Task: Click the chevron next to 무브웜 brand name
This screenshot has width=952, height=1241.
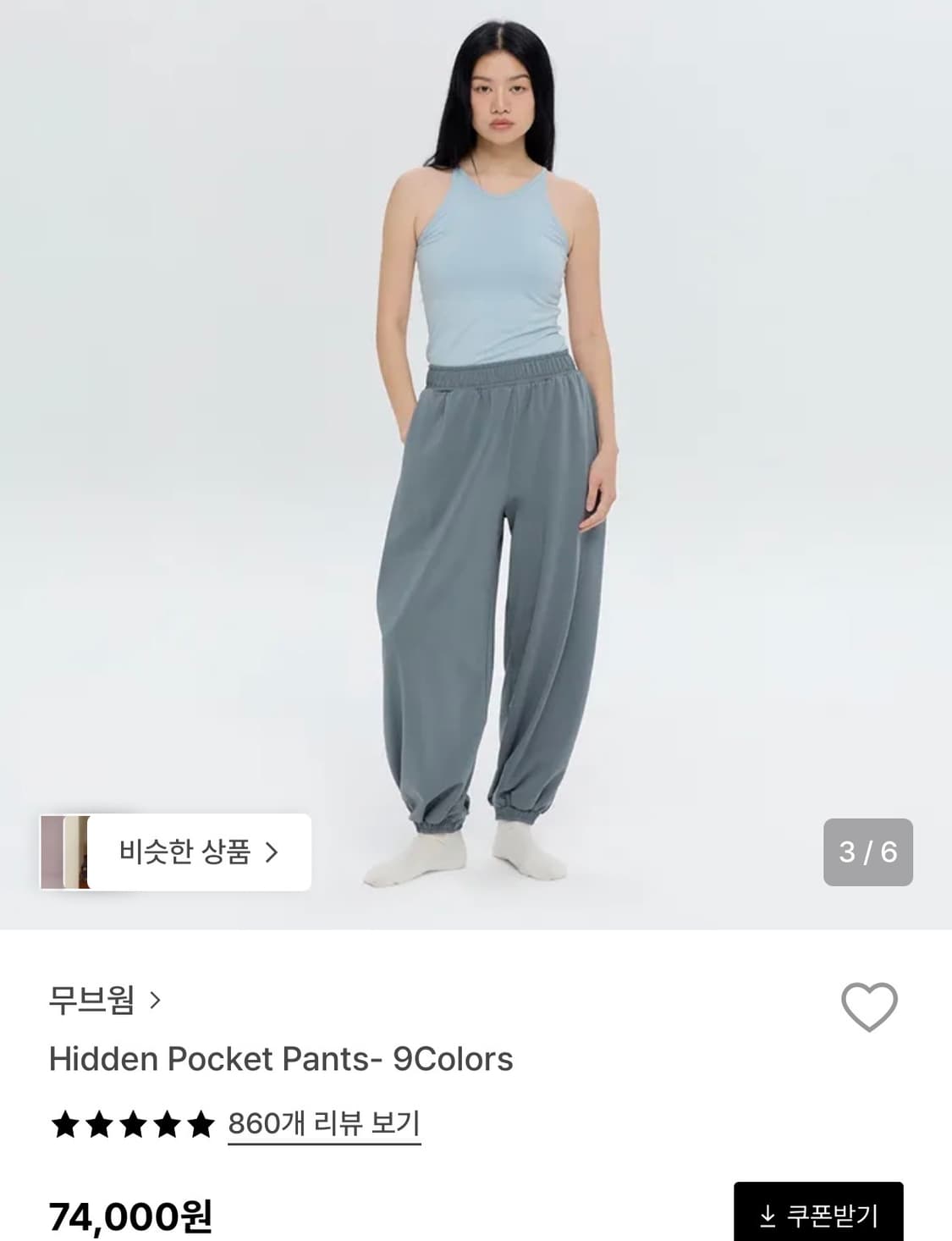Action: click(x=157, y=999)
